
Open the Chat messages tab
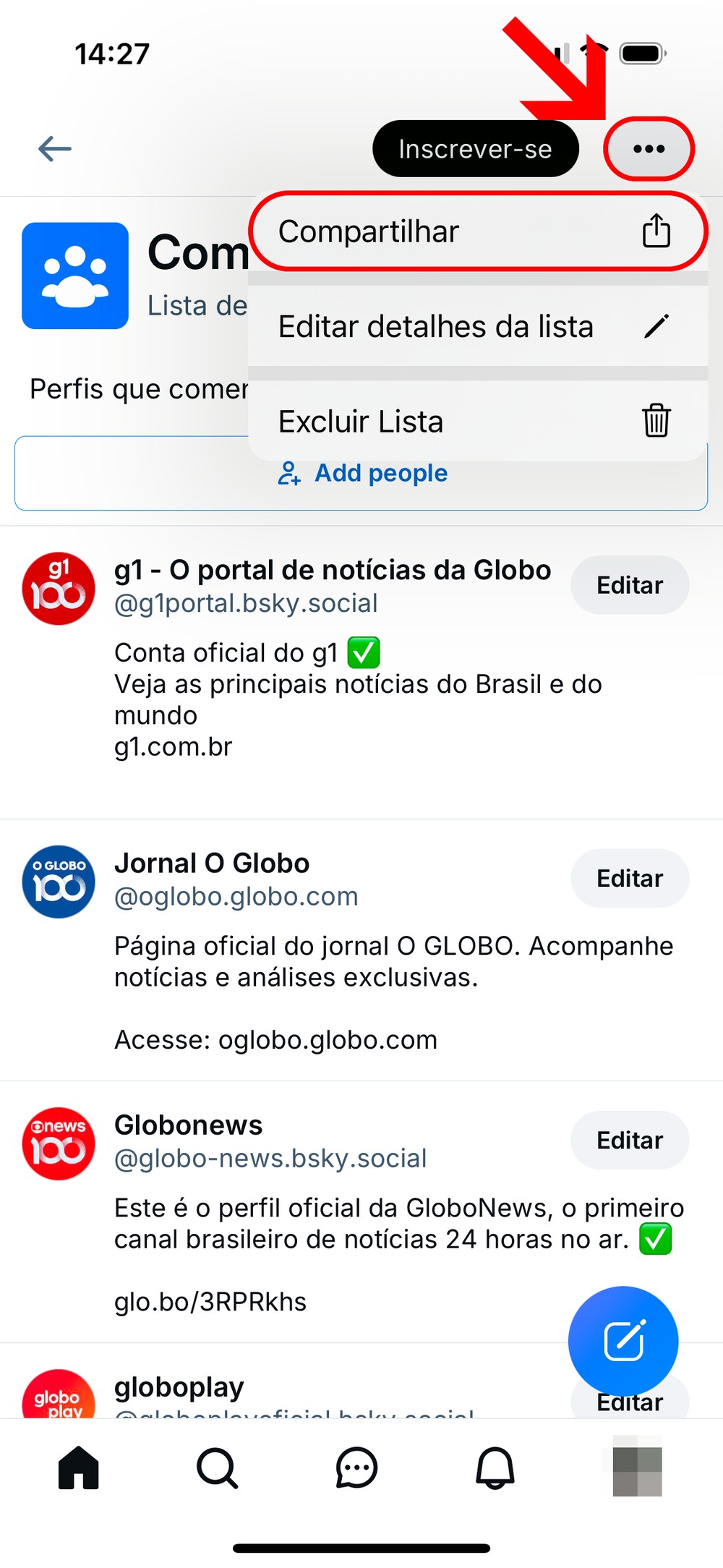(x=356, y=1468)
